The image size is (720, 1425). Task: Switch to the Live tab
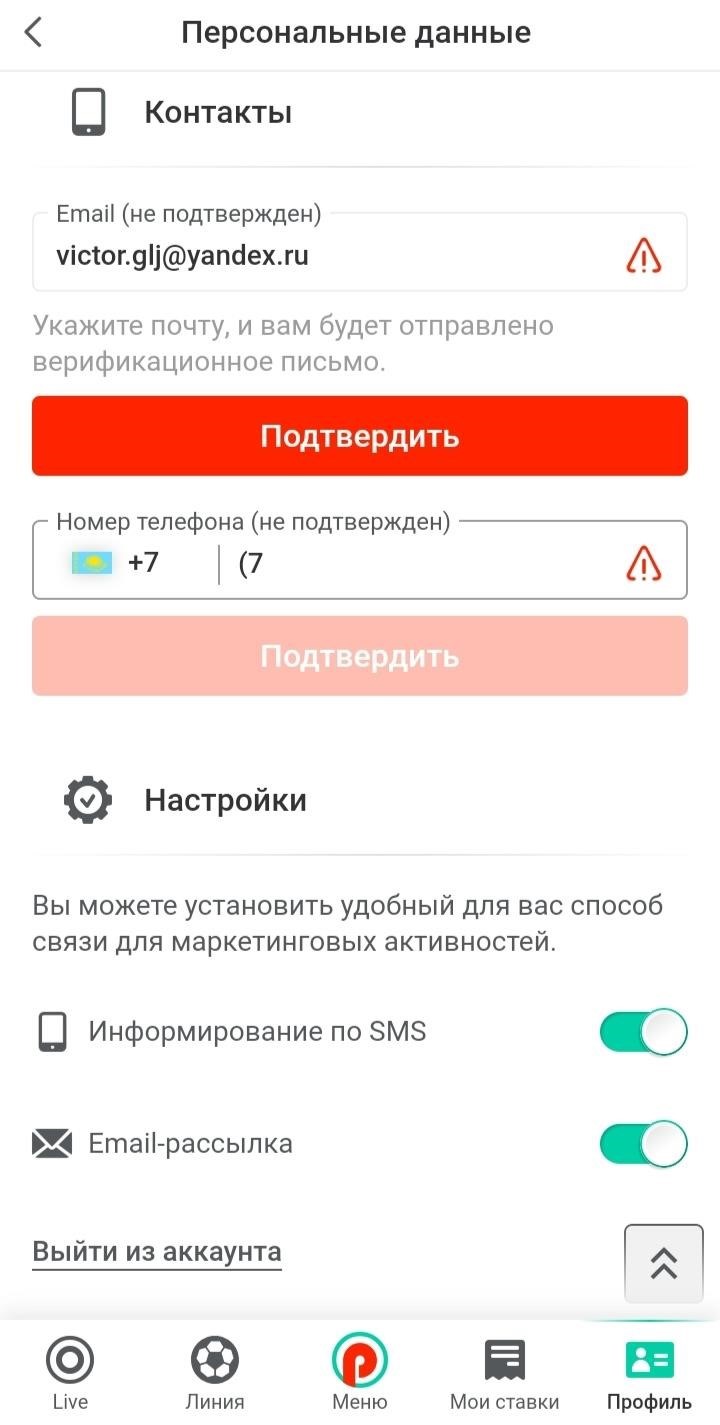click(70, 1373)
